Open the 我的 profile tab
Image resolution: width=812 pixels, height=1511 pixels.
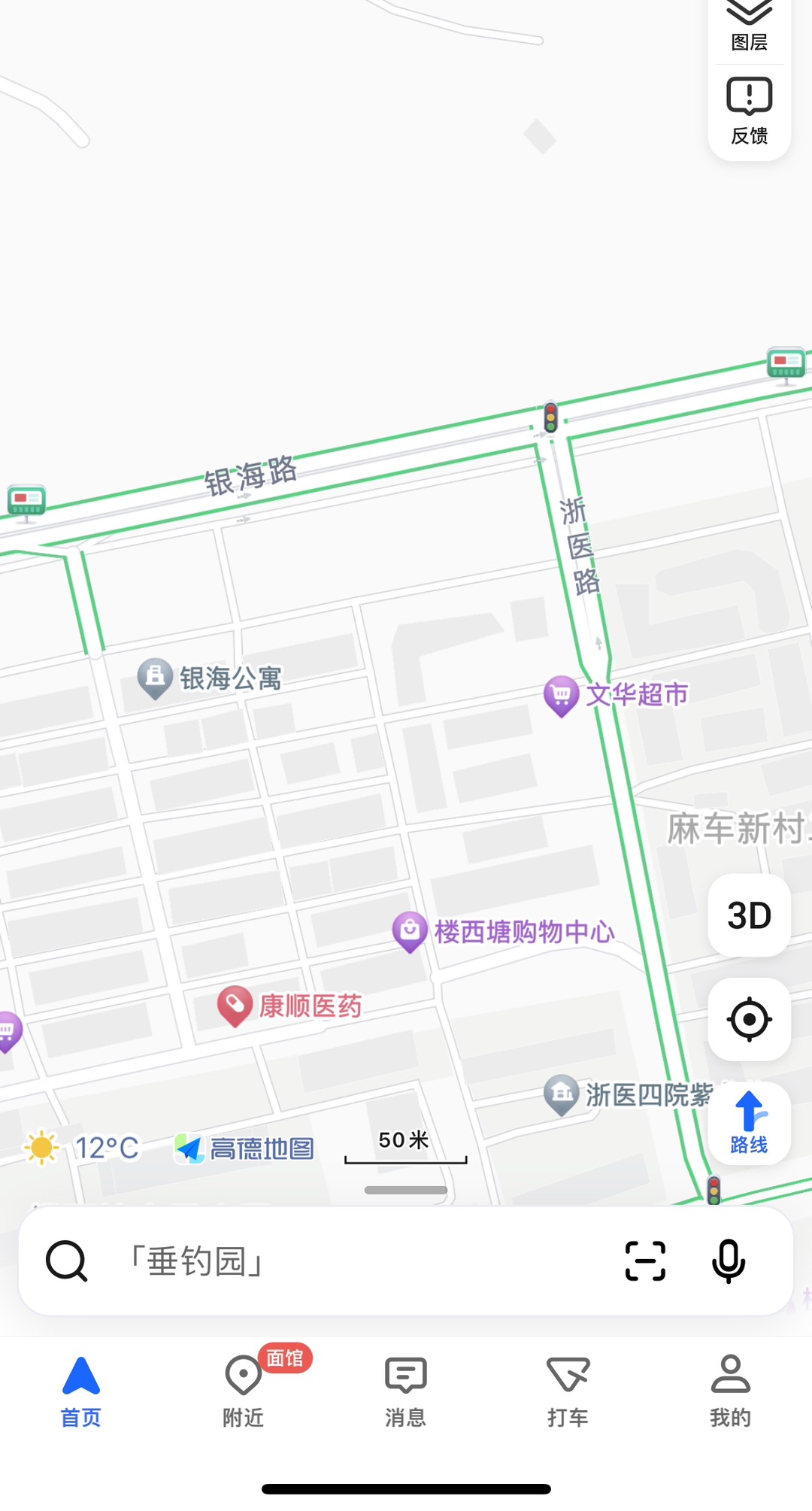click(731, 1391)
